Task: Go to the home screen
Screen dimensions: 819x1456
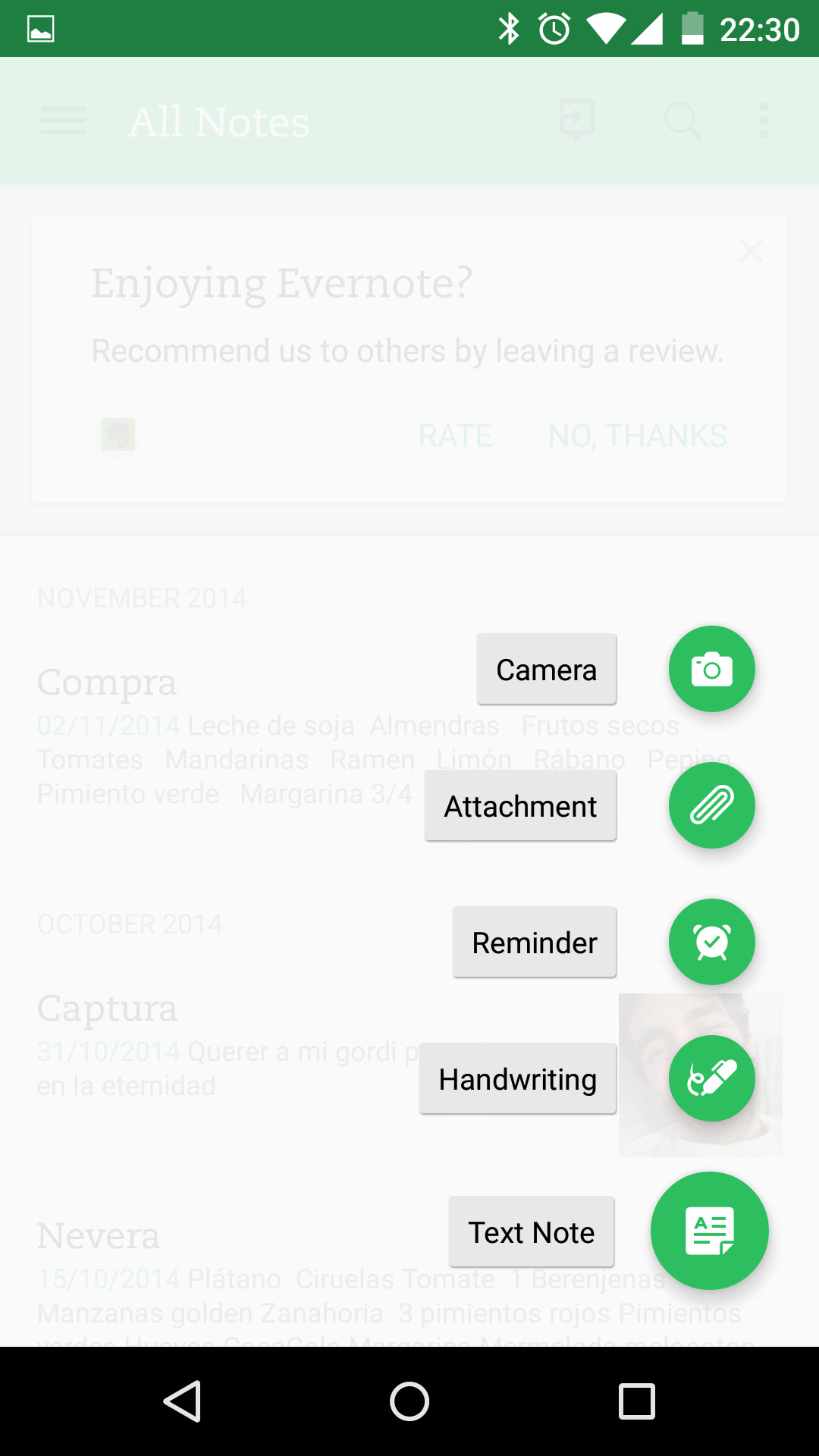Action: (409, 1401)
